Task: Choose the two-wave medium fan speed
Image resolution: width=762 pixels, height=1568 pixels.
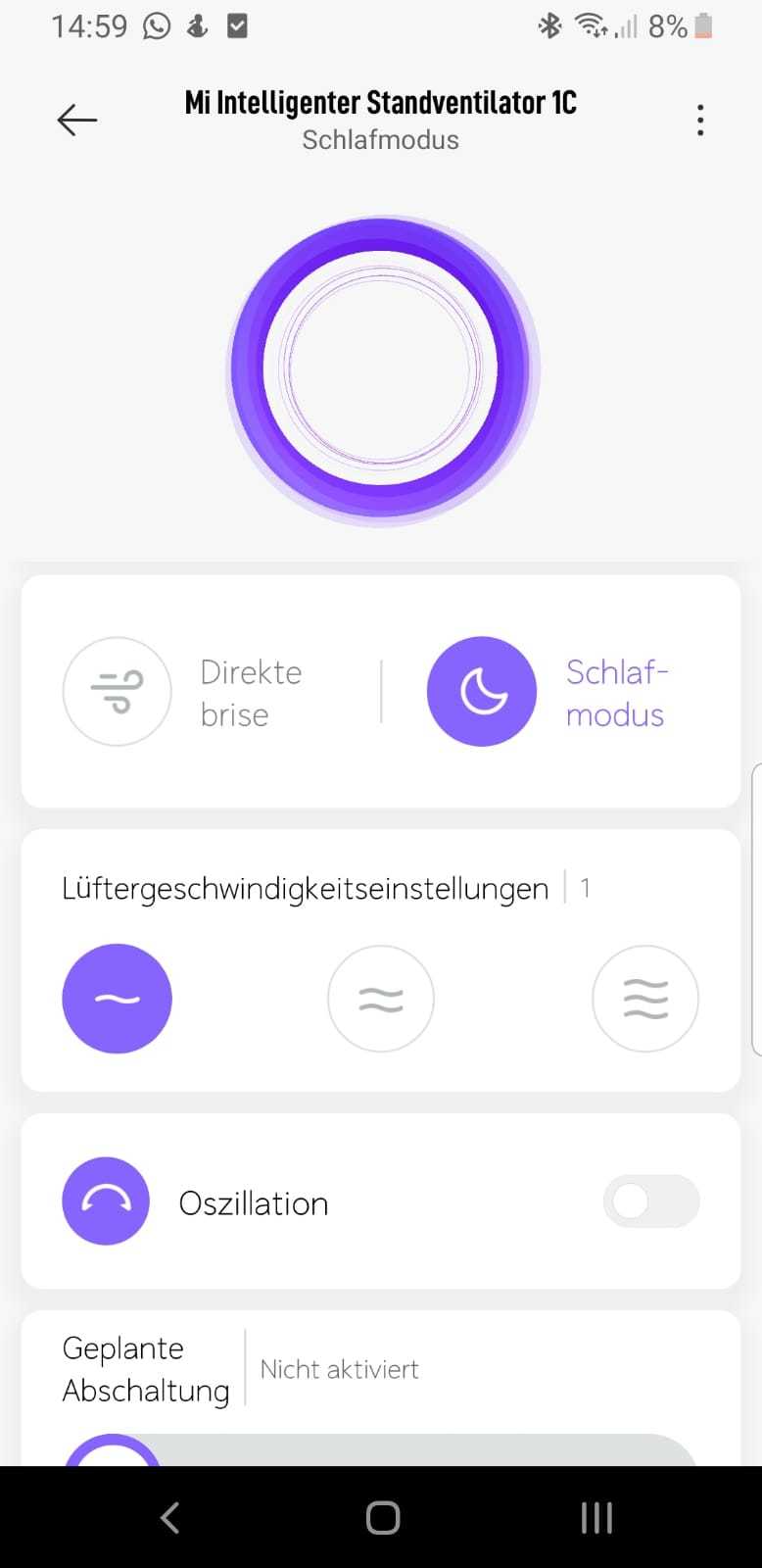Action: [x=381, y=999]
